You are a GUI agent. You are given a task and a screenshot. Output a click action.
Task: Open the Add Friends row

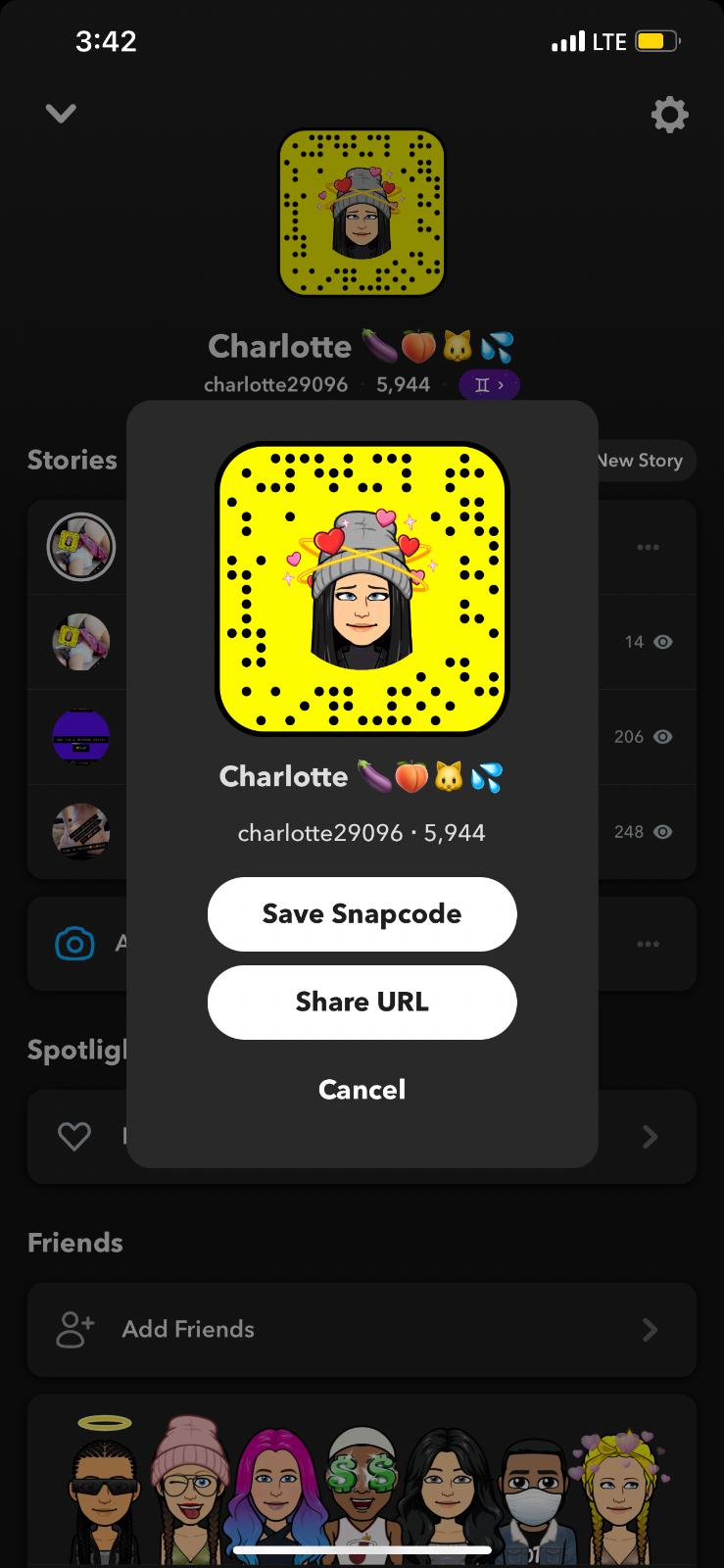pos(362,1329)
